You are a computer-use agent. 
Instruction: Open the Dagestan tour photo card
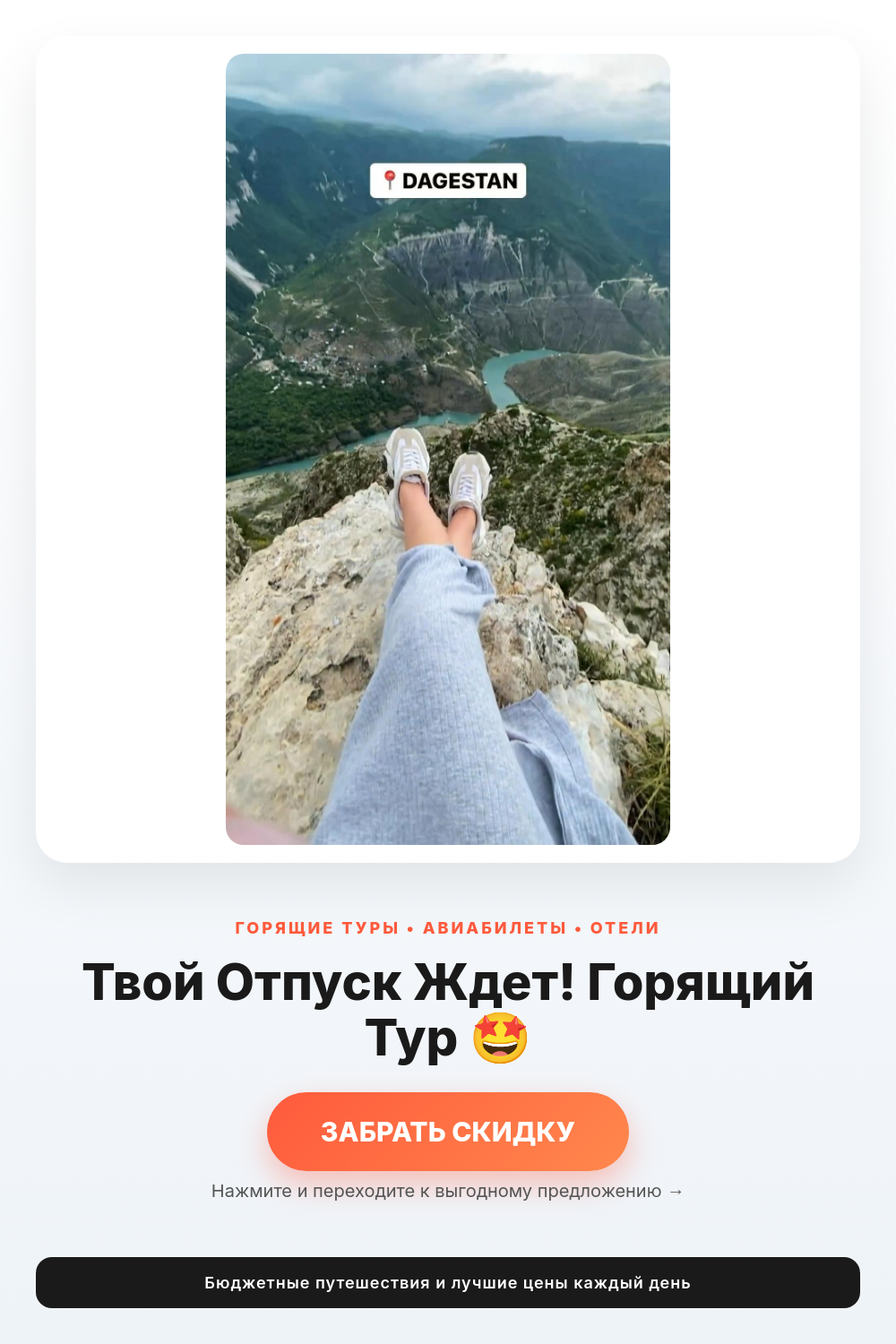(x=448, y=449)
